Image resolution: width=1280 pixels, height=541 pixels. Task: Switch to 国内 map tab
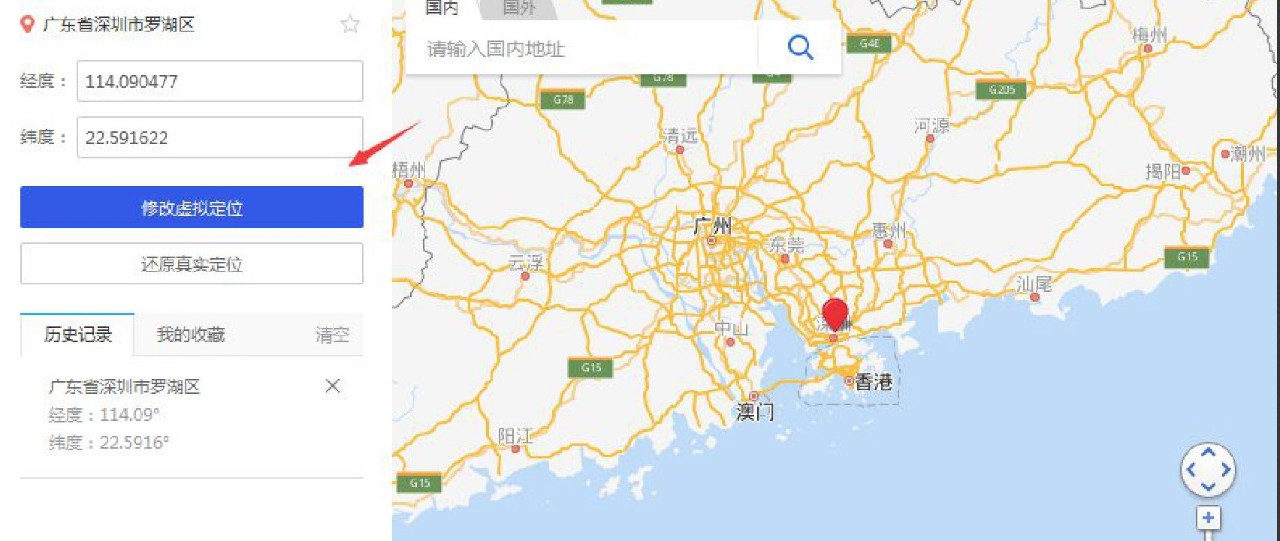(x=443, y=8)
